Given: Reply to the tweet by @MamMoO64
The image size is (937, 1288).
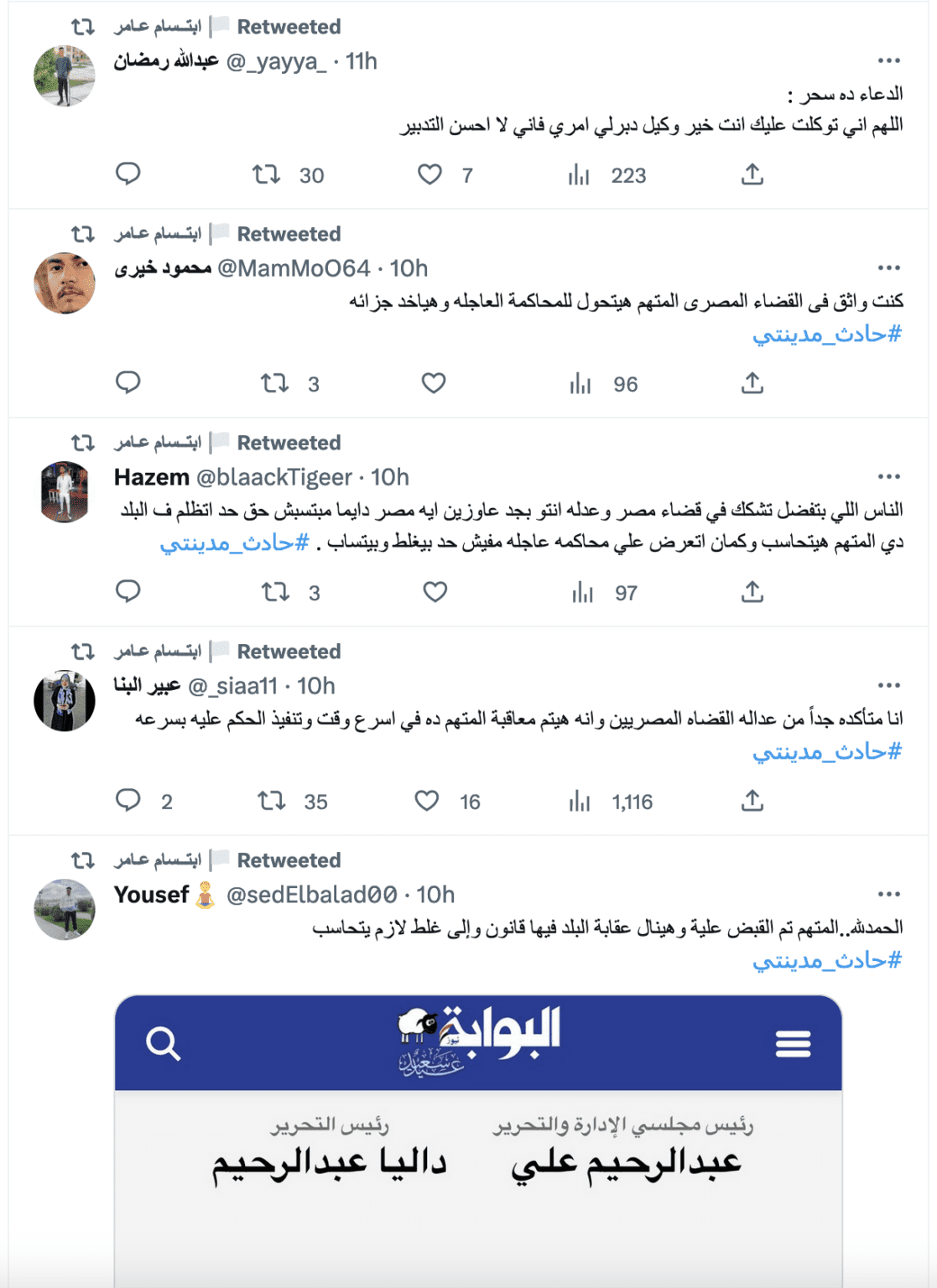Looking at the screenshot, I should 128,383.
